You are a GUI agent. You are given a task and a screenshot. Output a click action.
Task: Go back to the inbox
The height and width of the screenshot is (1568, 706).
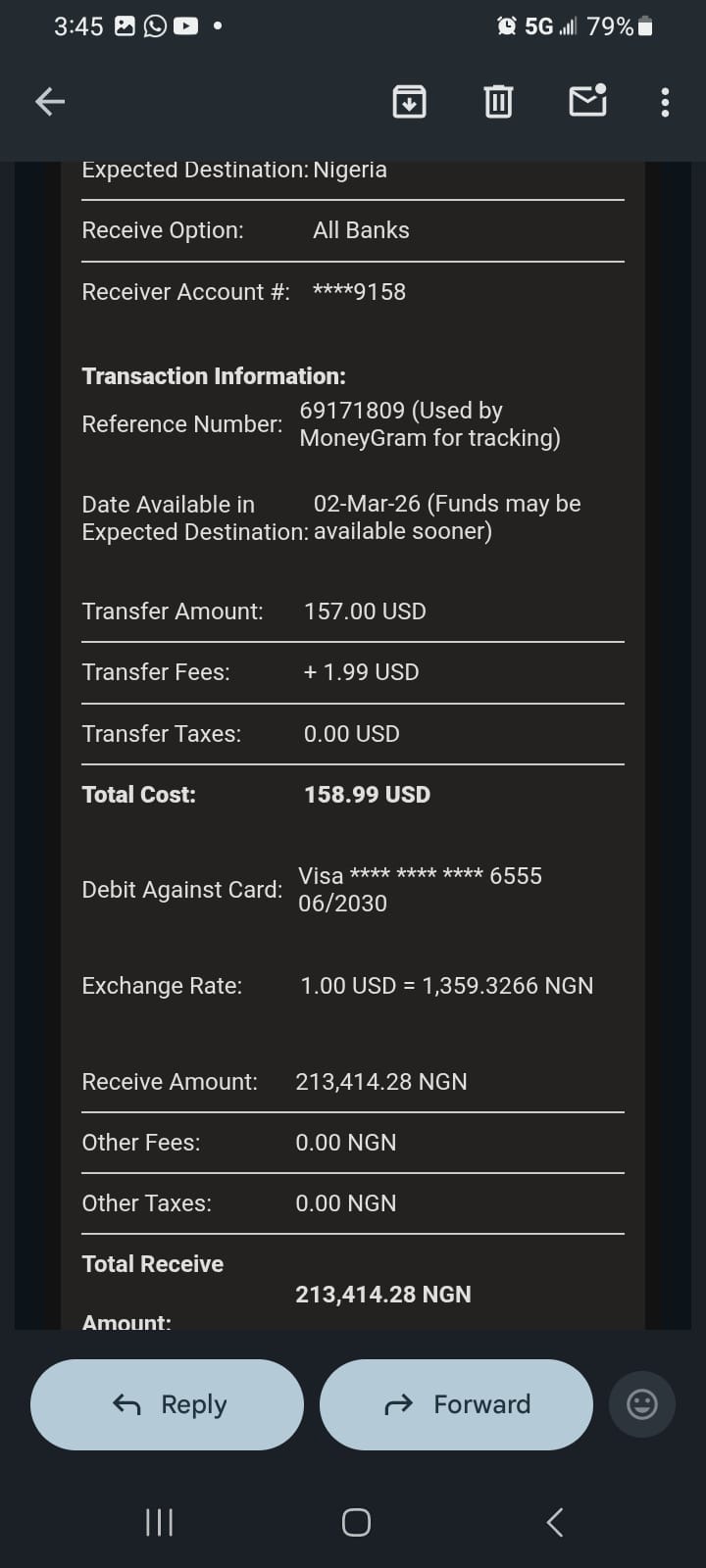point(50,101)
